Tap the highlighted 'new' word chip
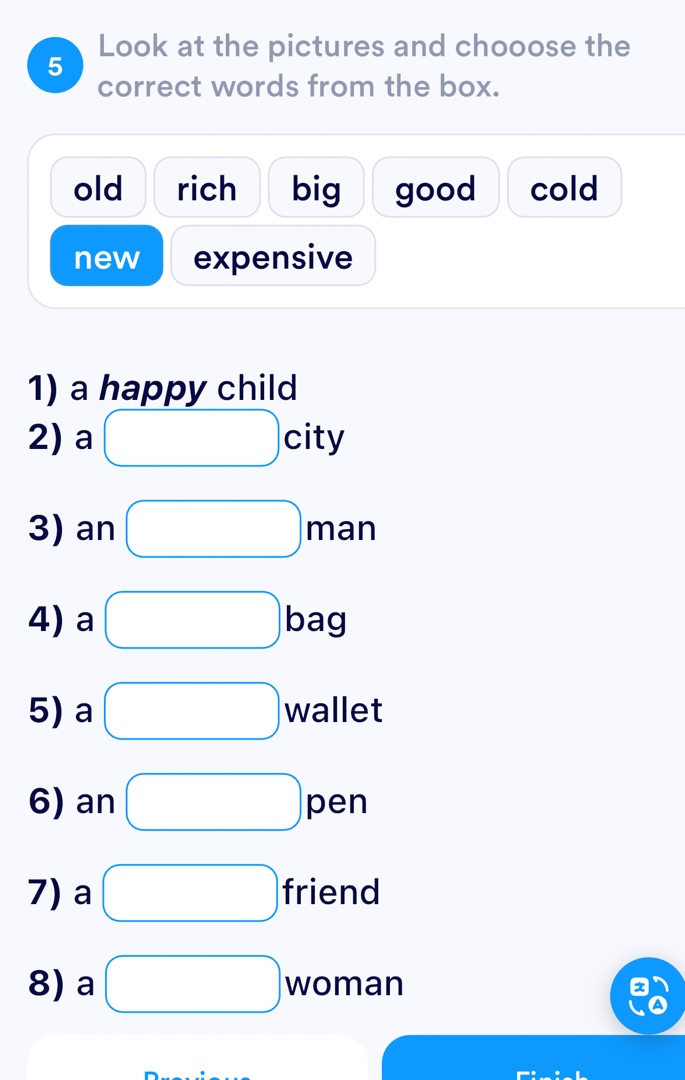 [107, 257]
